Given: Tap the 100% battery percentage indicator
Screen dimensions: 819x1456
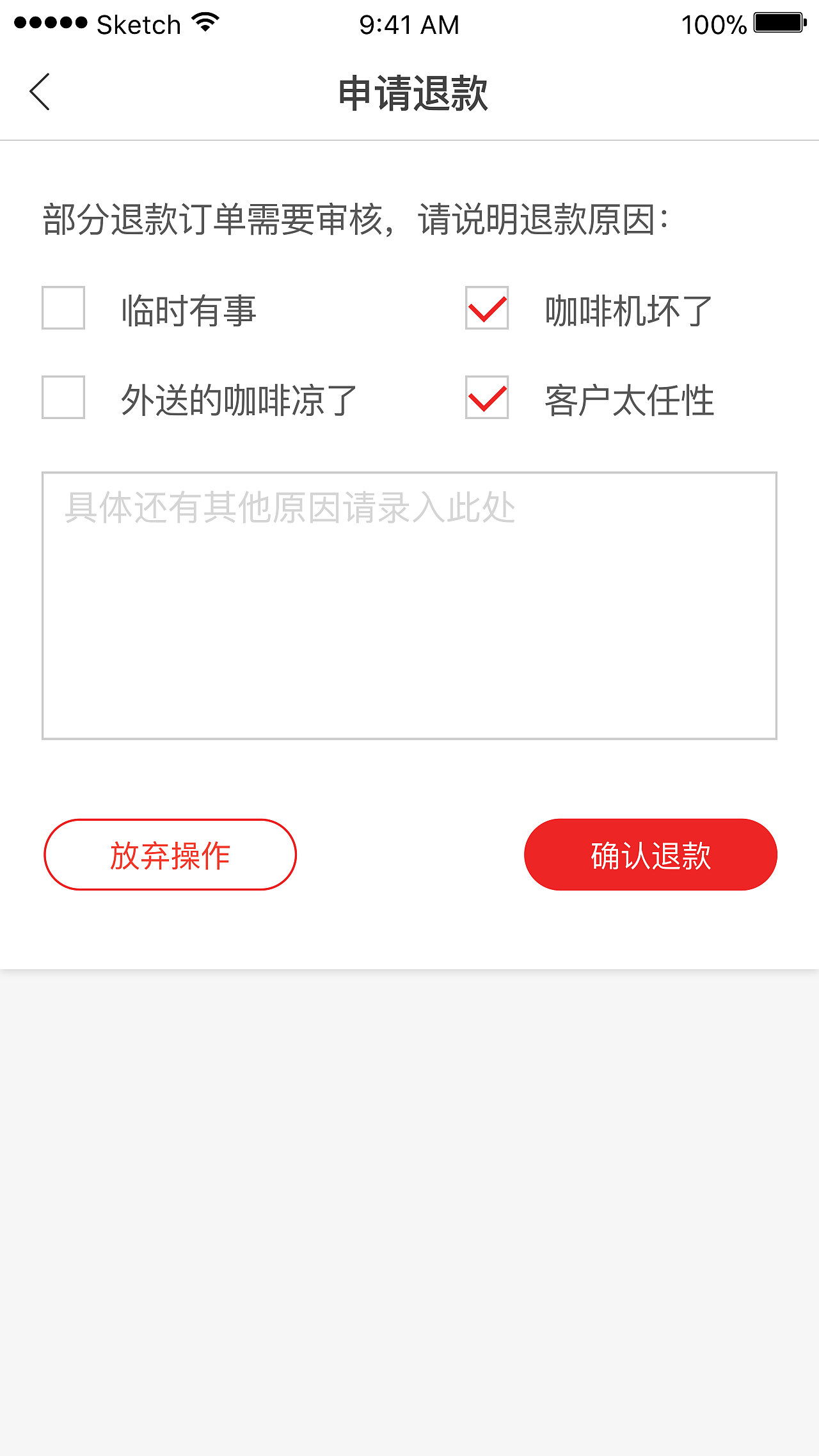Looking at the screenshot, I should click(713, 24).
